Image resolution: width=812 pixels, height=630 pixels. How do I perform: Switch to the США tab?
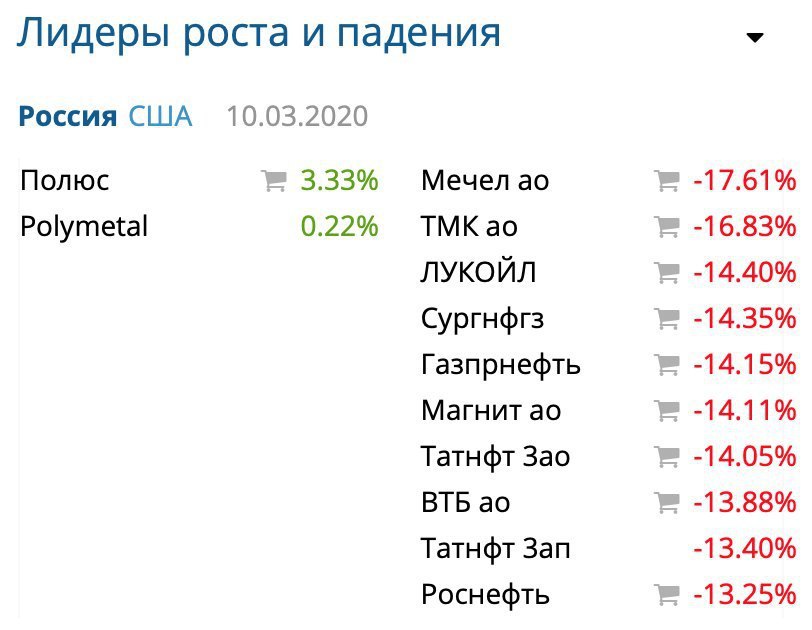tap(160, 116)
